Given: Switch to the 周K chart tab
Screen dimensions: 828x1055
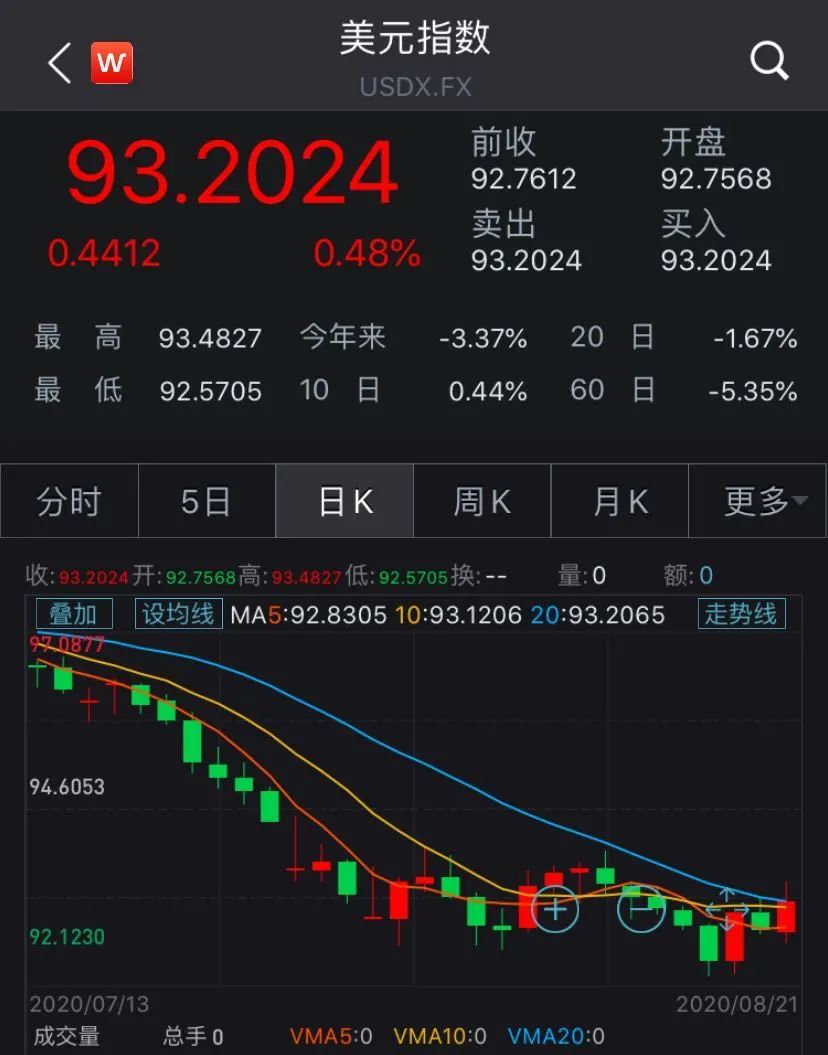Looking at the screenshot, I should pyautogui.click(x=482, y=501).
